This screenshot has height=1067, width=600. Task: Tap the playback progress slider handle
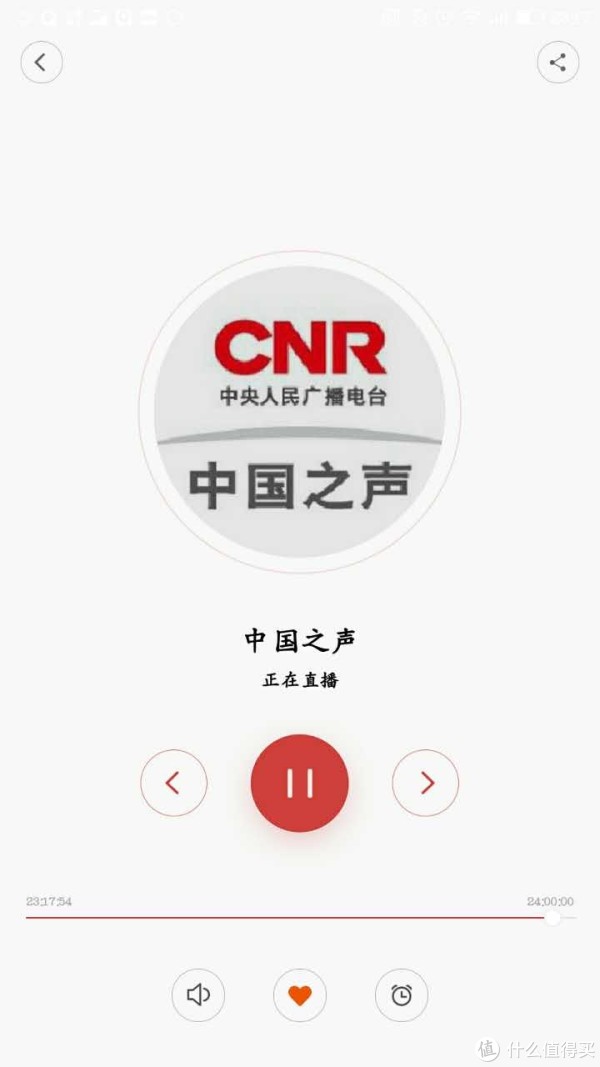tap(552, 917)
